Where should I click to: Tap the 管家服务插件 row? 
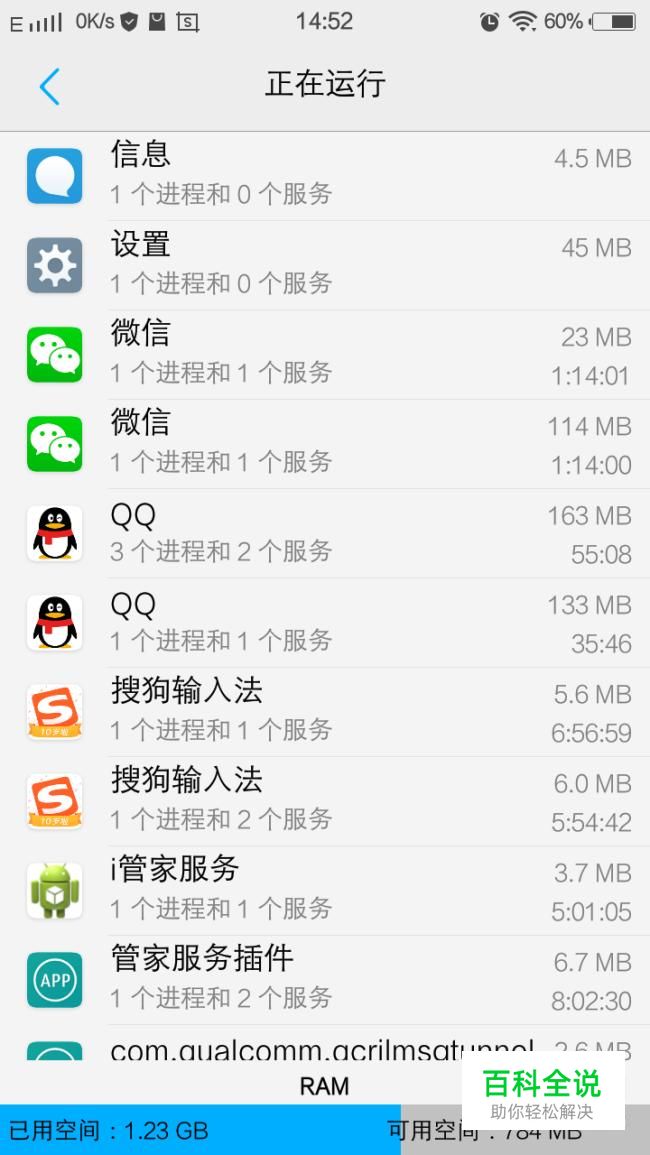pyautogui.click(x=325, y=979)
